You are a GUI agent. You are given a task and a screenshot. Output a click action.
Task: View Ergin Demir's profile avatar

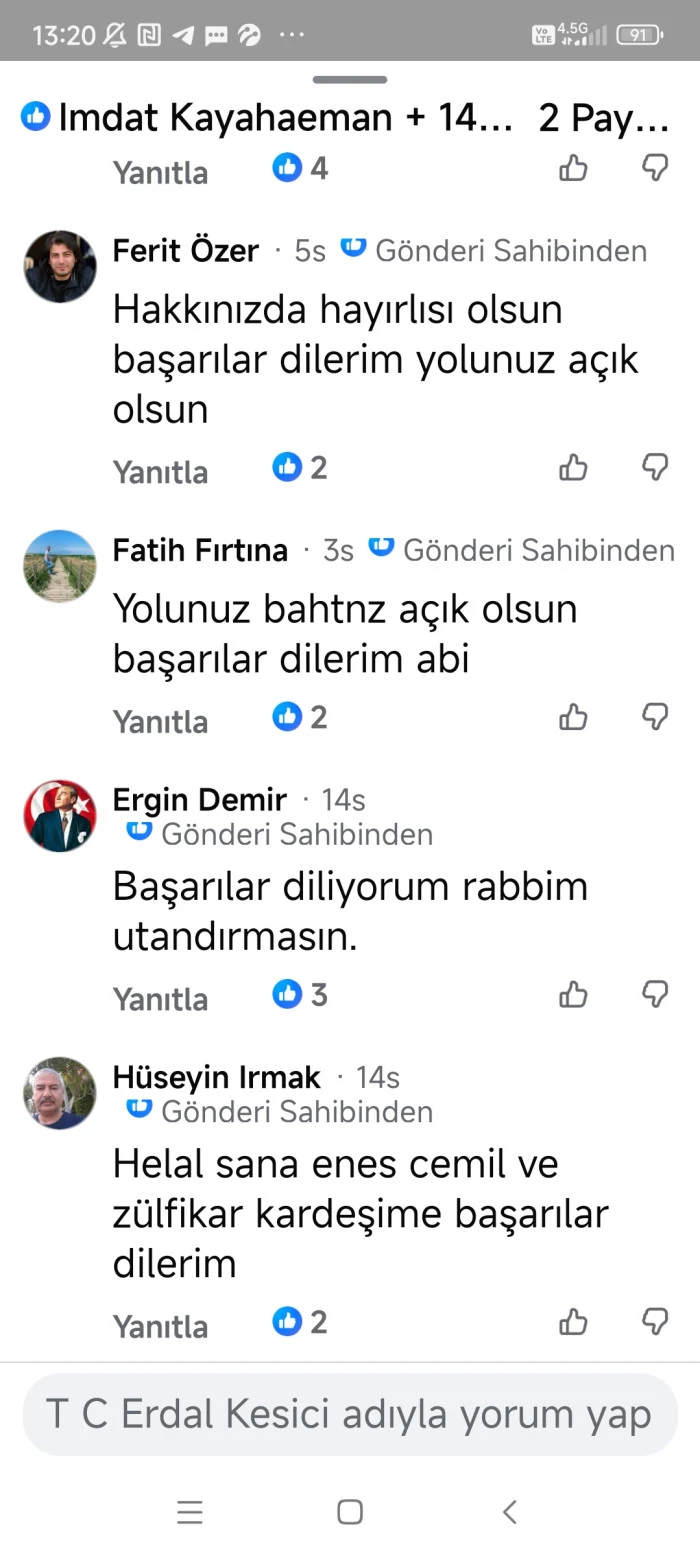click(x=60, y=816)
